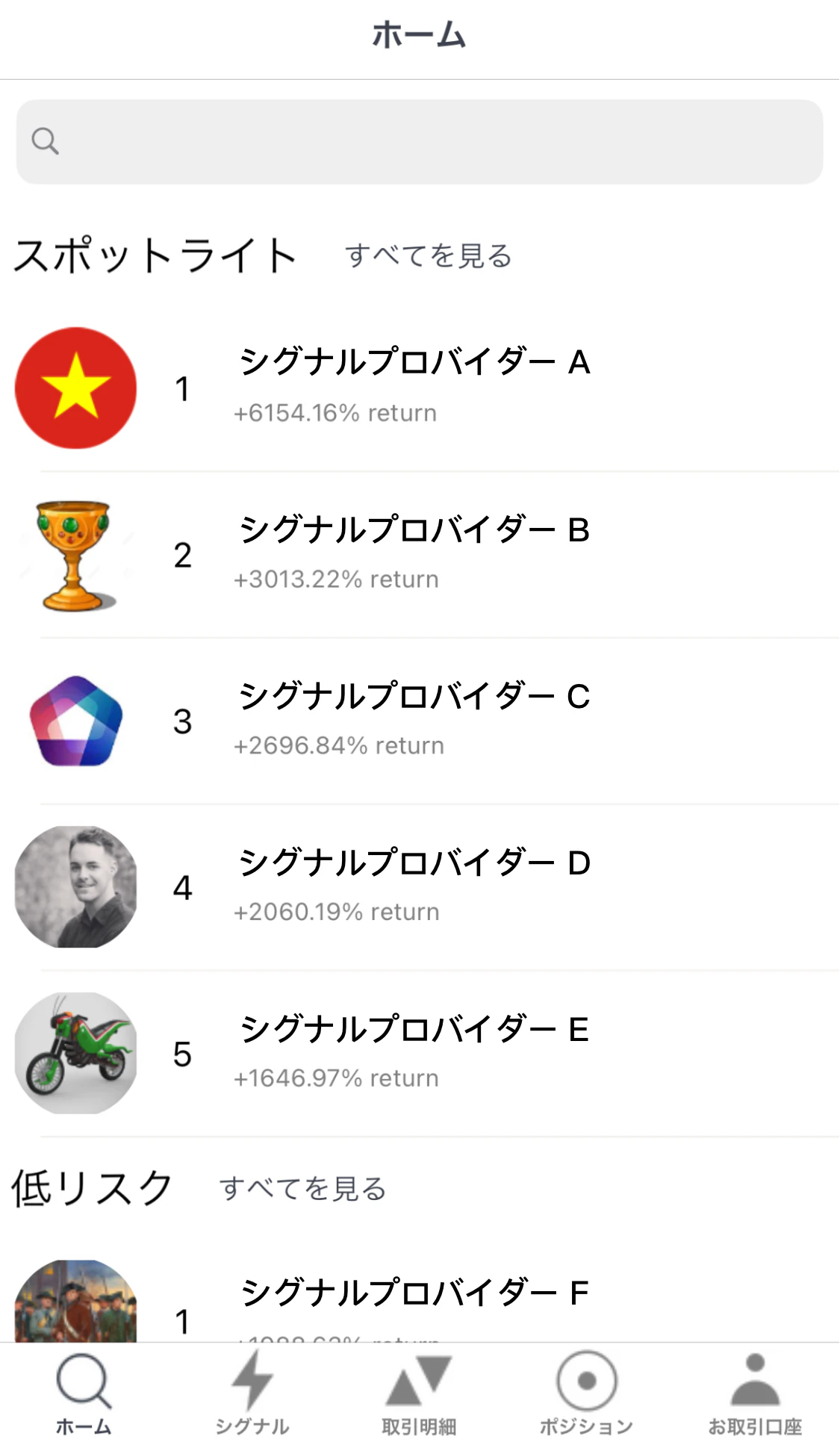This screenshot has width=840, height=1442.
Task: Tap the search input field
Action: [x=420, y=141]
